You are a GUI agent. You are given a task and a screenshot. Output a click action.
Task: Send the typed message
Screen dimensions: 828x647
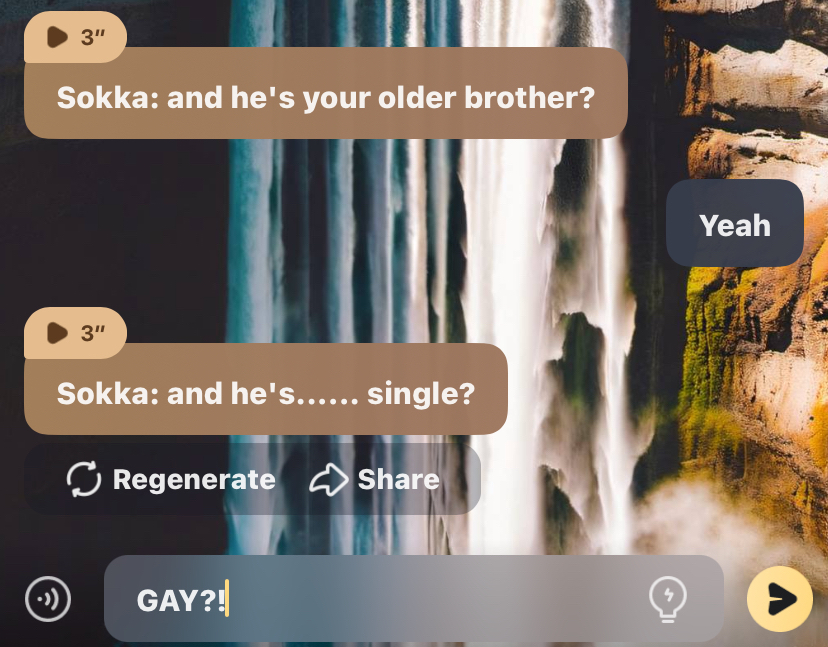coord(780,599)
